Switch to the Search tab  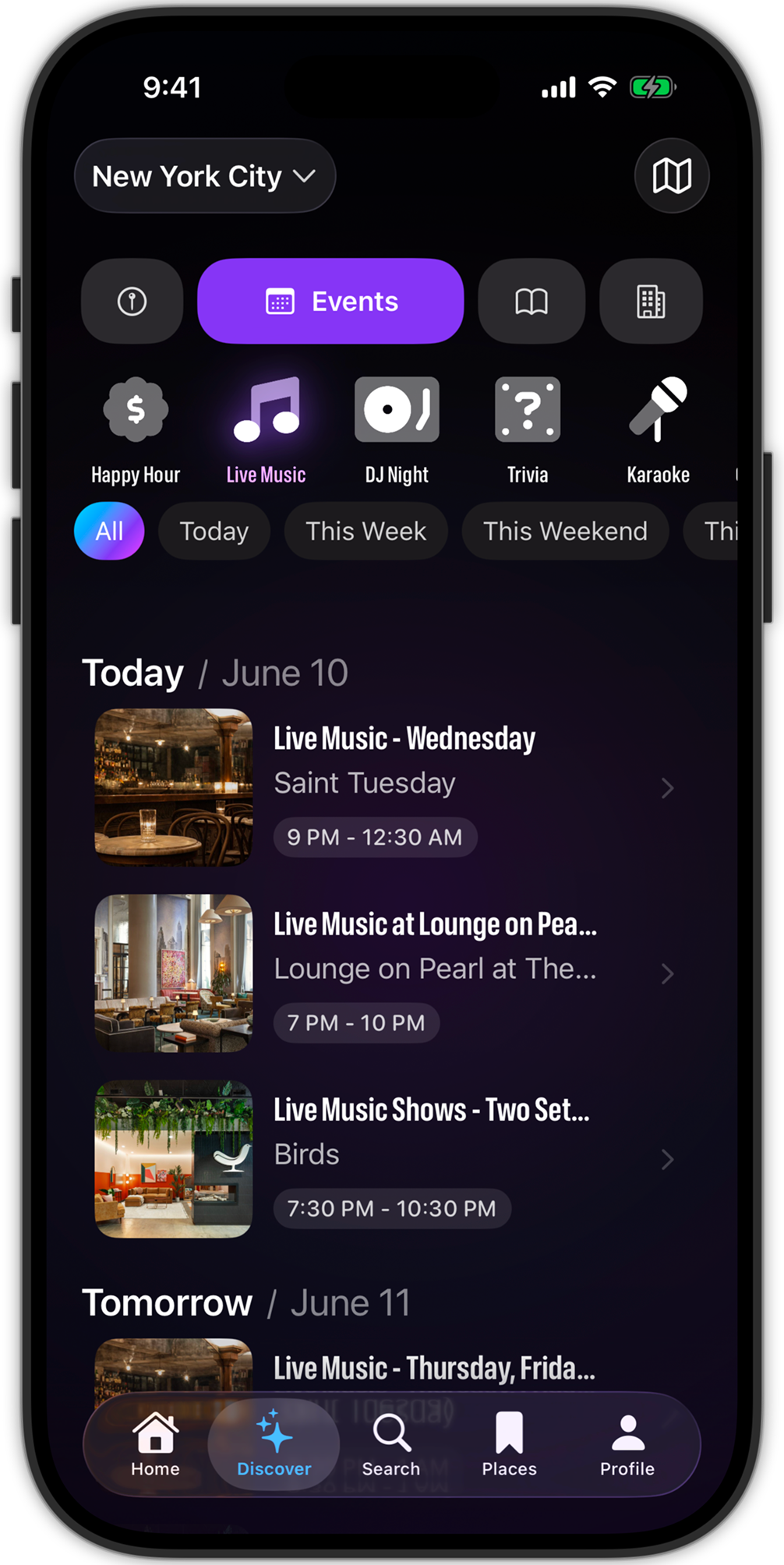coord(391,1444)
